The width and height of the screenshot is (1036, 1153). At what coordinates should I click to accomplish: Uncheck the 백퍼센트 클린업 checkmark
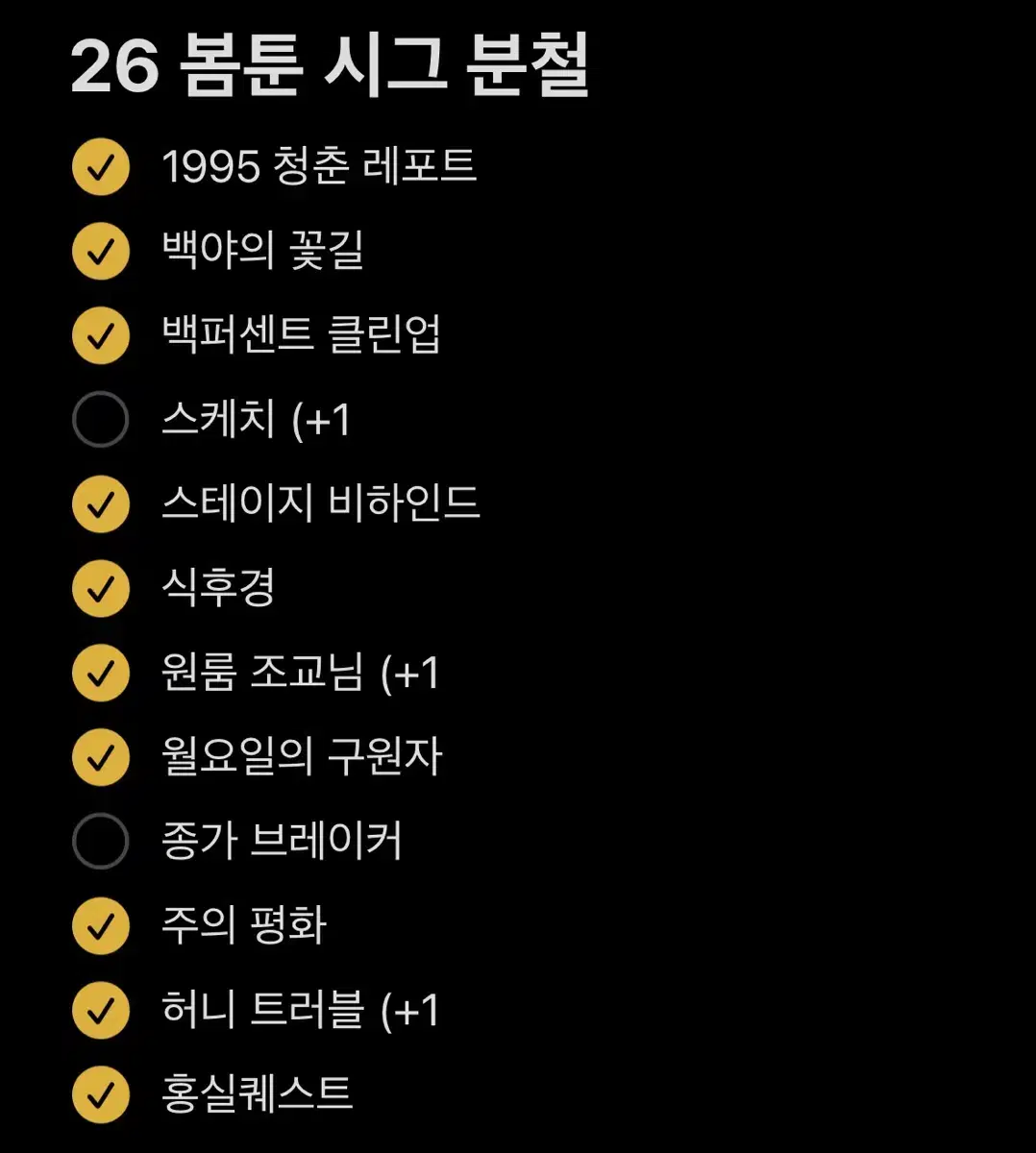tap(100, 334)
